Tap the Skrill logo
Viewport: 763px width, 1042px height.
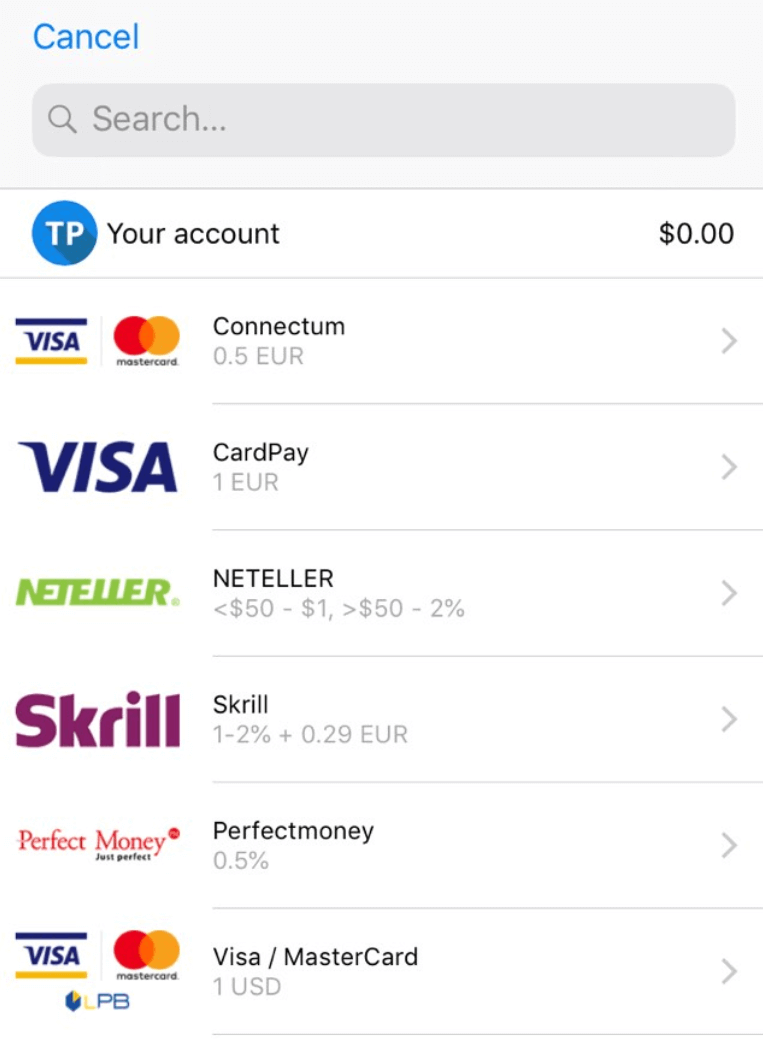pos(96,718)
